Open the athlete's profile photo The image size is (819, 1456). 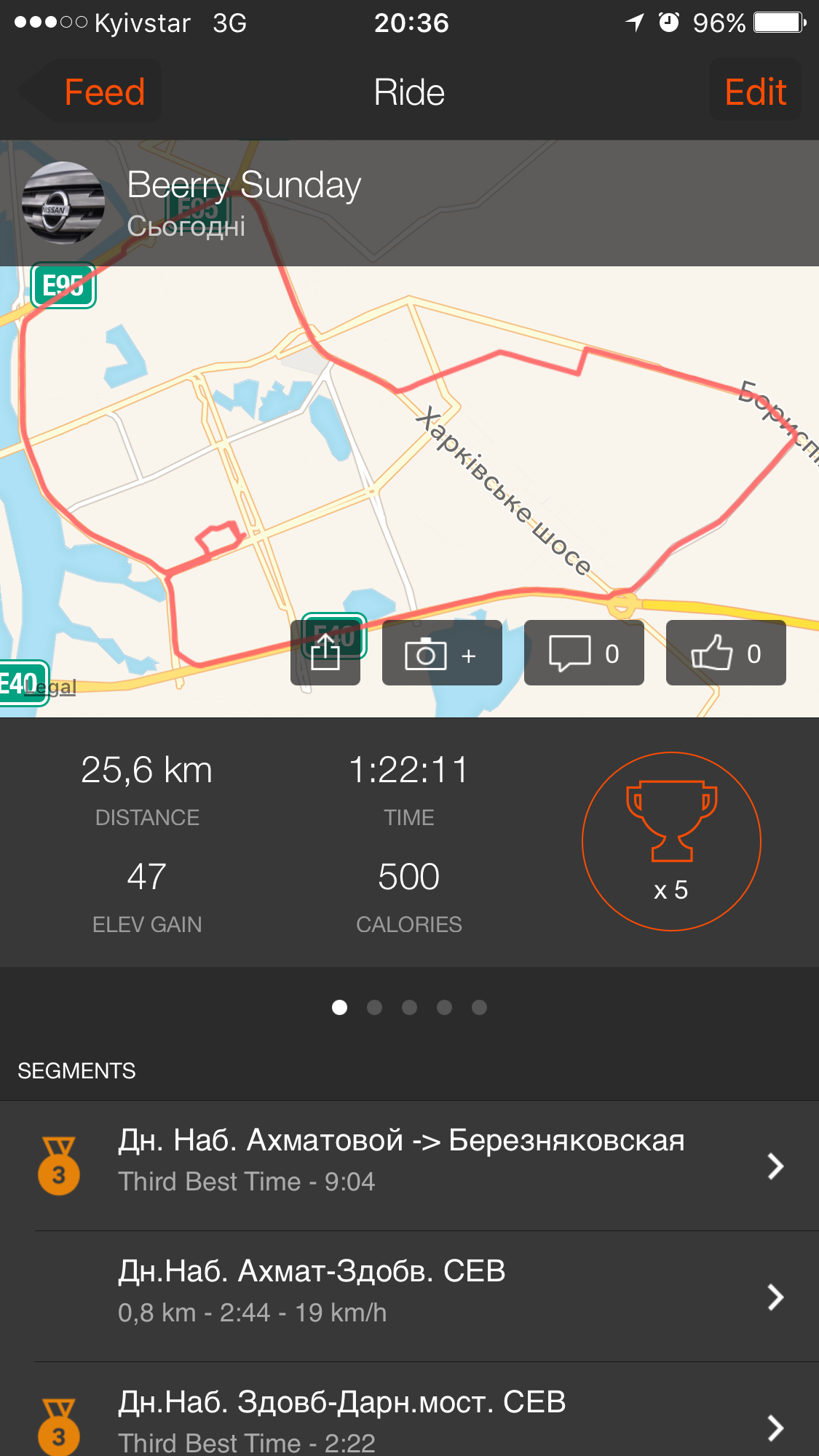point(63,203)
